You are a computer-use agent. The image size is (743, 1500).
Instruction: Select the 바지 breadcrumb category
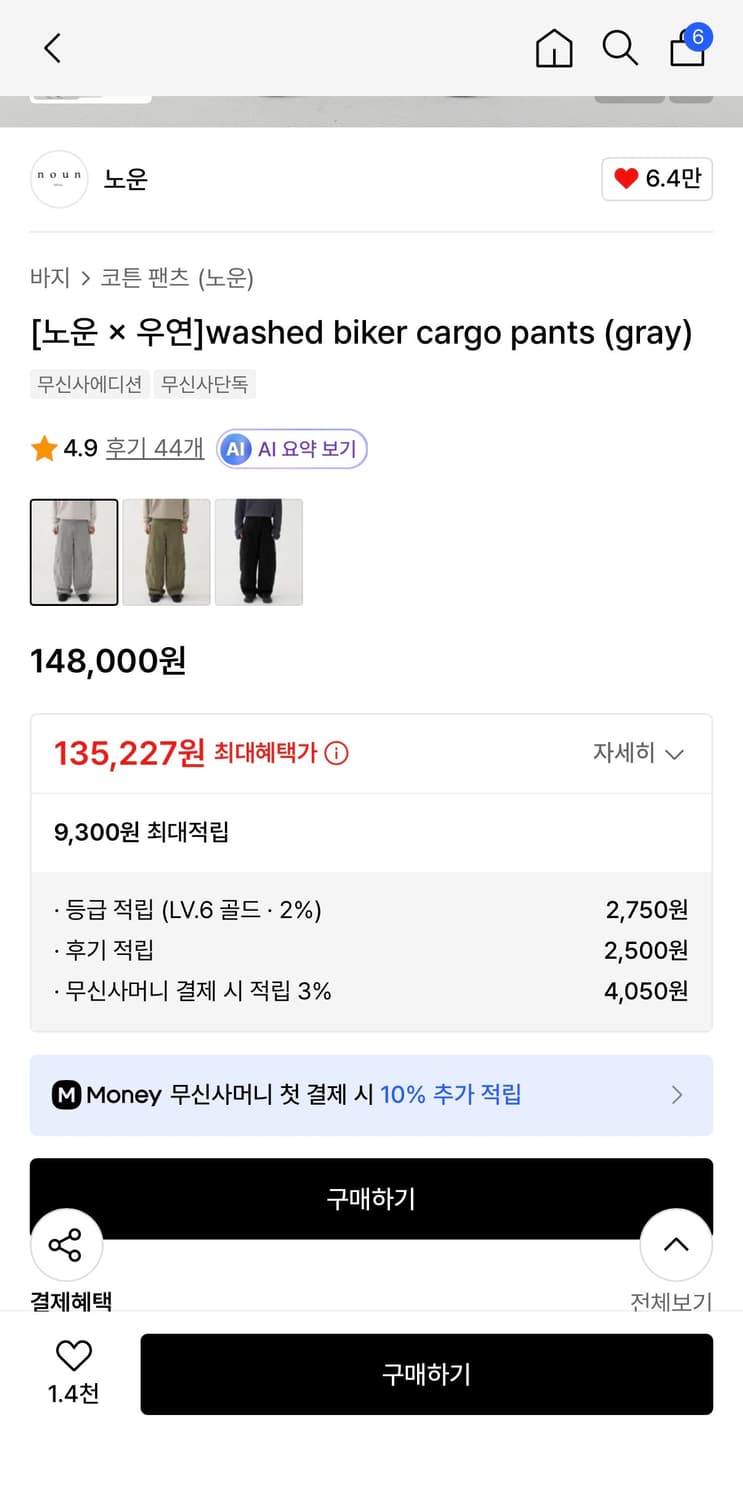pos(50,278)
